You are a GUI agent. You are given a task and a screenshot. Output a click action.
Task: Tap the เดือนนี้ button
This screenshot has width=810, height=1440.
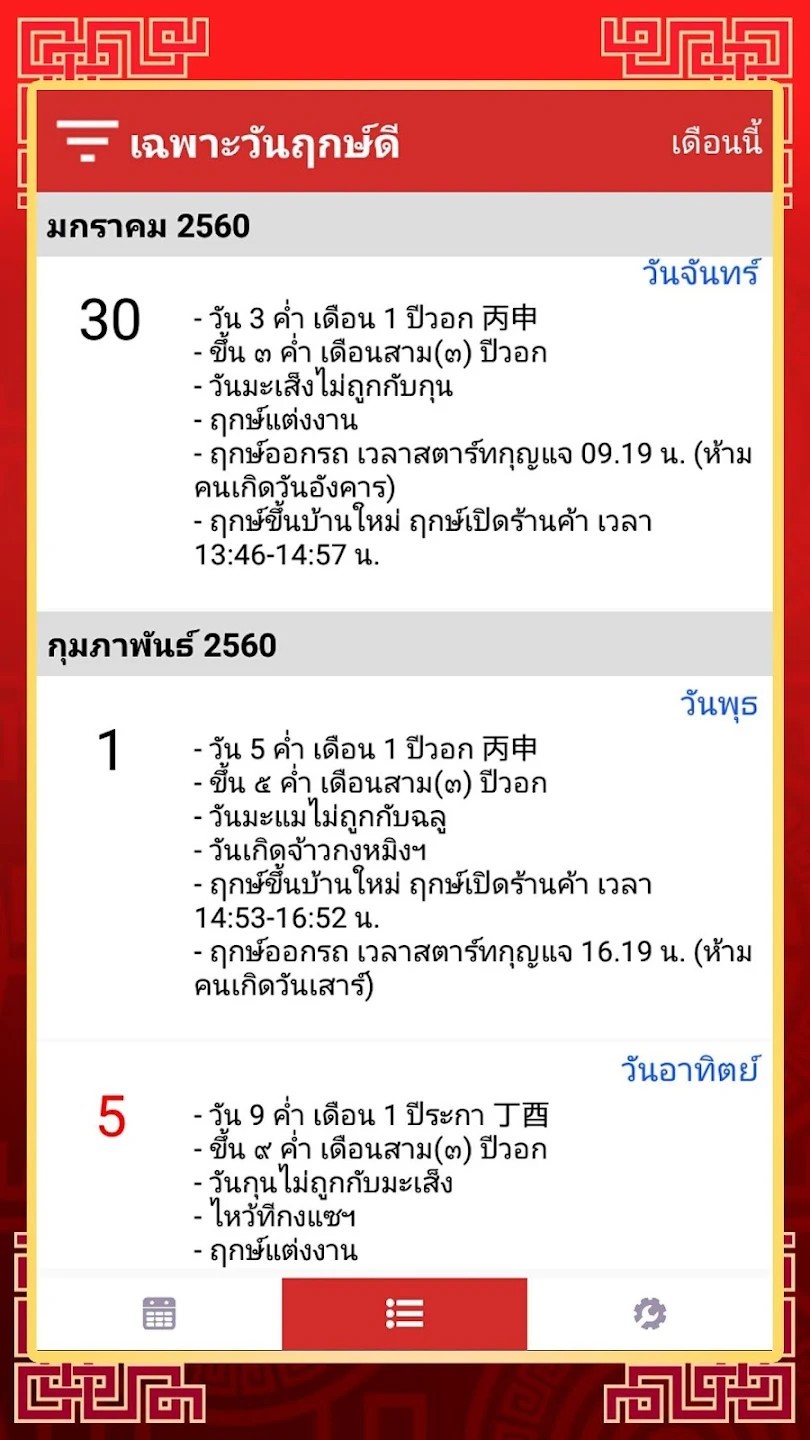(x=716, y=142)
